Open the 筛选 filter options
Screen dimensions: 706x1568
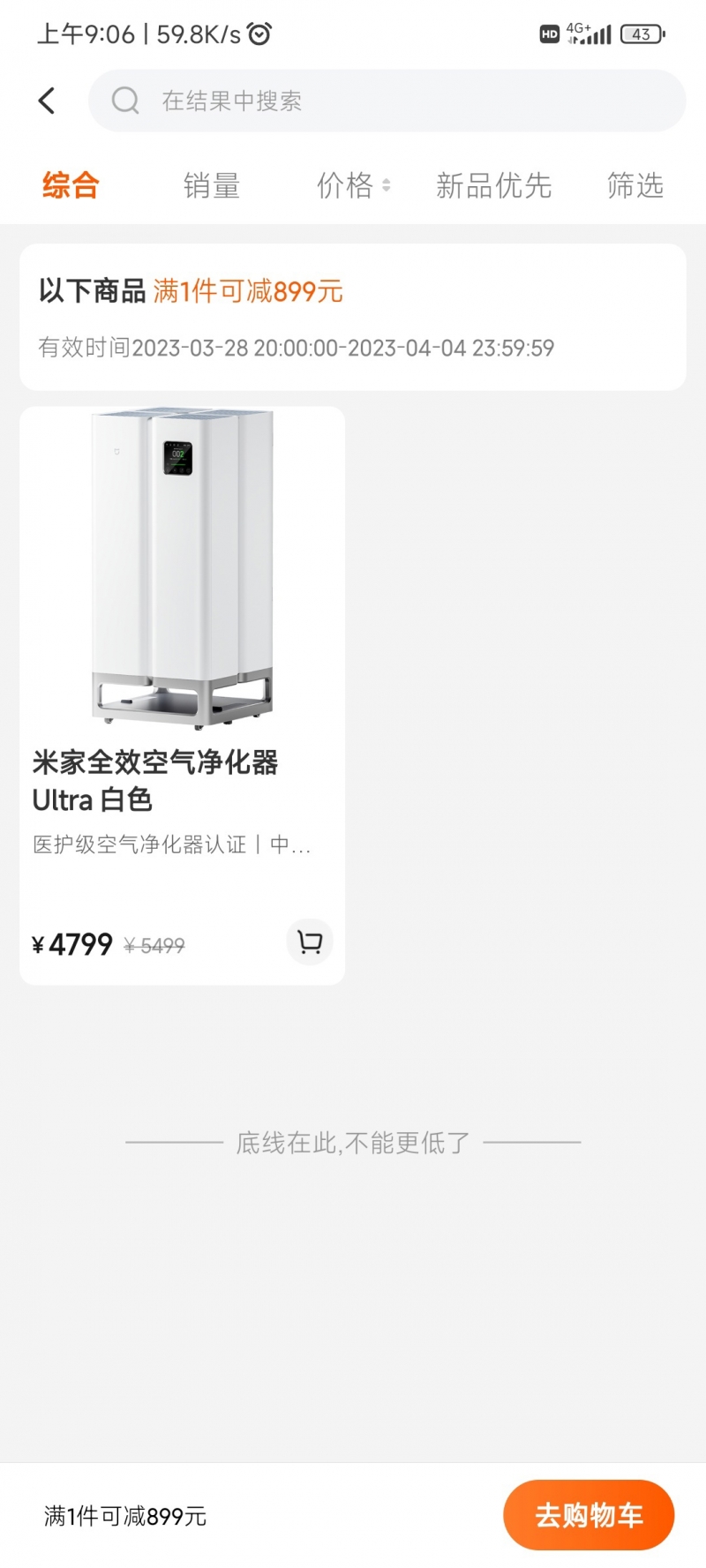[x=635, y=185]
